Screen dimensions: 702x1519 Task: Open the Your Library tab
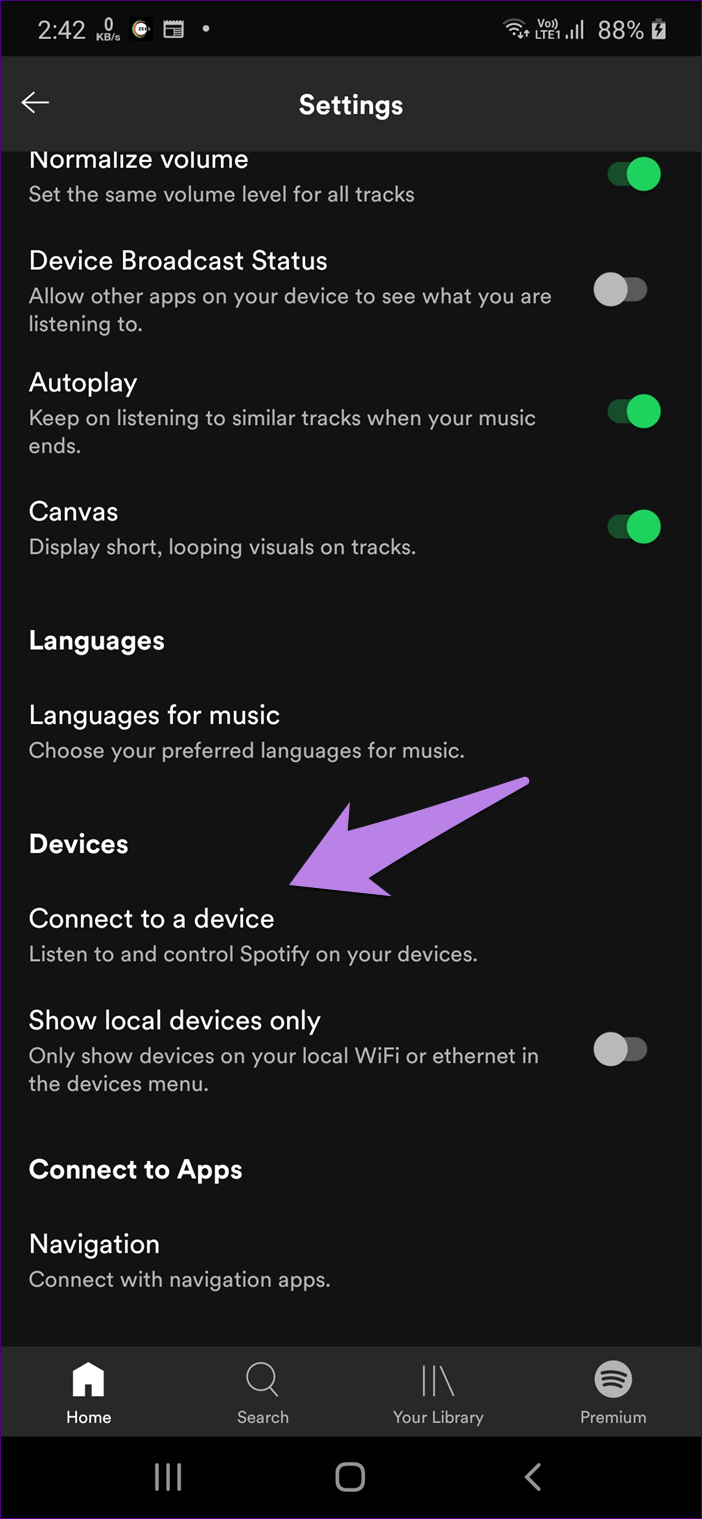coord(438,1392)
